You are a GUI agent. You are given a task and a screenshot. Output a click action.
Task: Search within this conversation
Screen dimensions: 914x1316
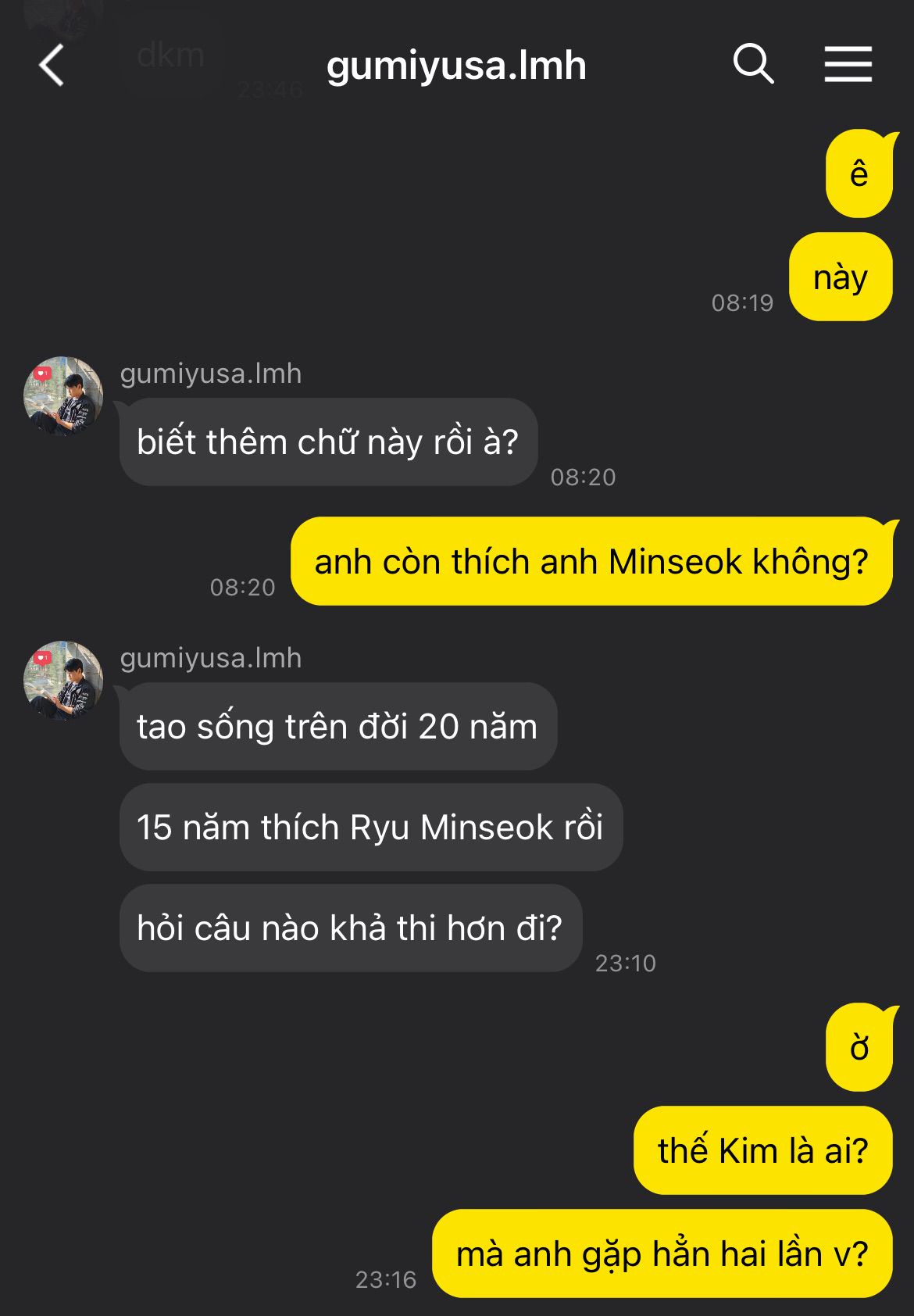tap(753, 64)
